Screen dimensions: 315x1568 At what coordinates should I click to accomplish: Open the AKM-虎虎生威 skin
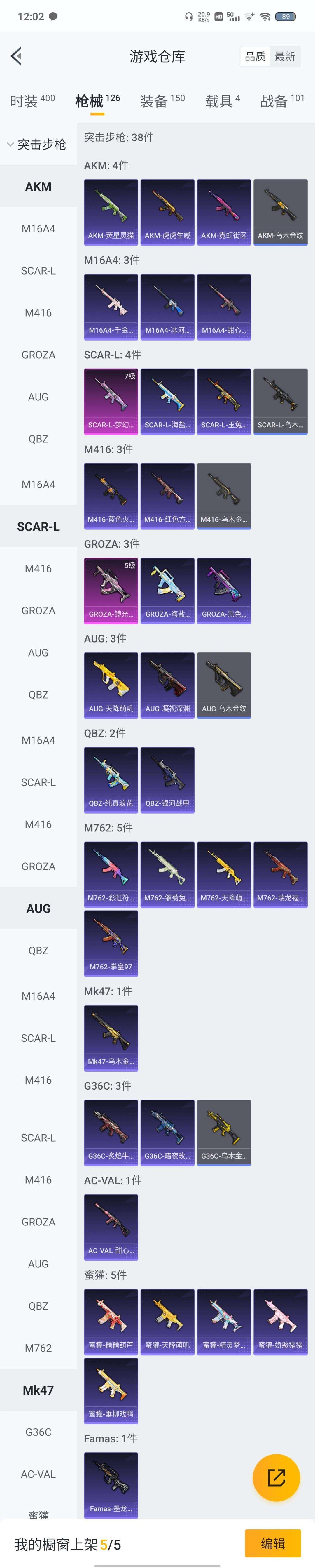(167, 212)
